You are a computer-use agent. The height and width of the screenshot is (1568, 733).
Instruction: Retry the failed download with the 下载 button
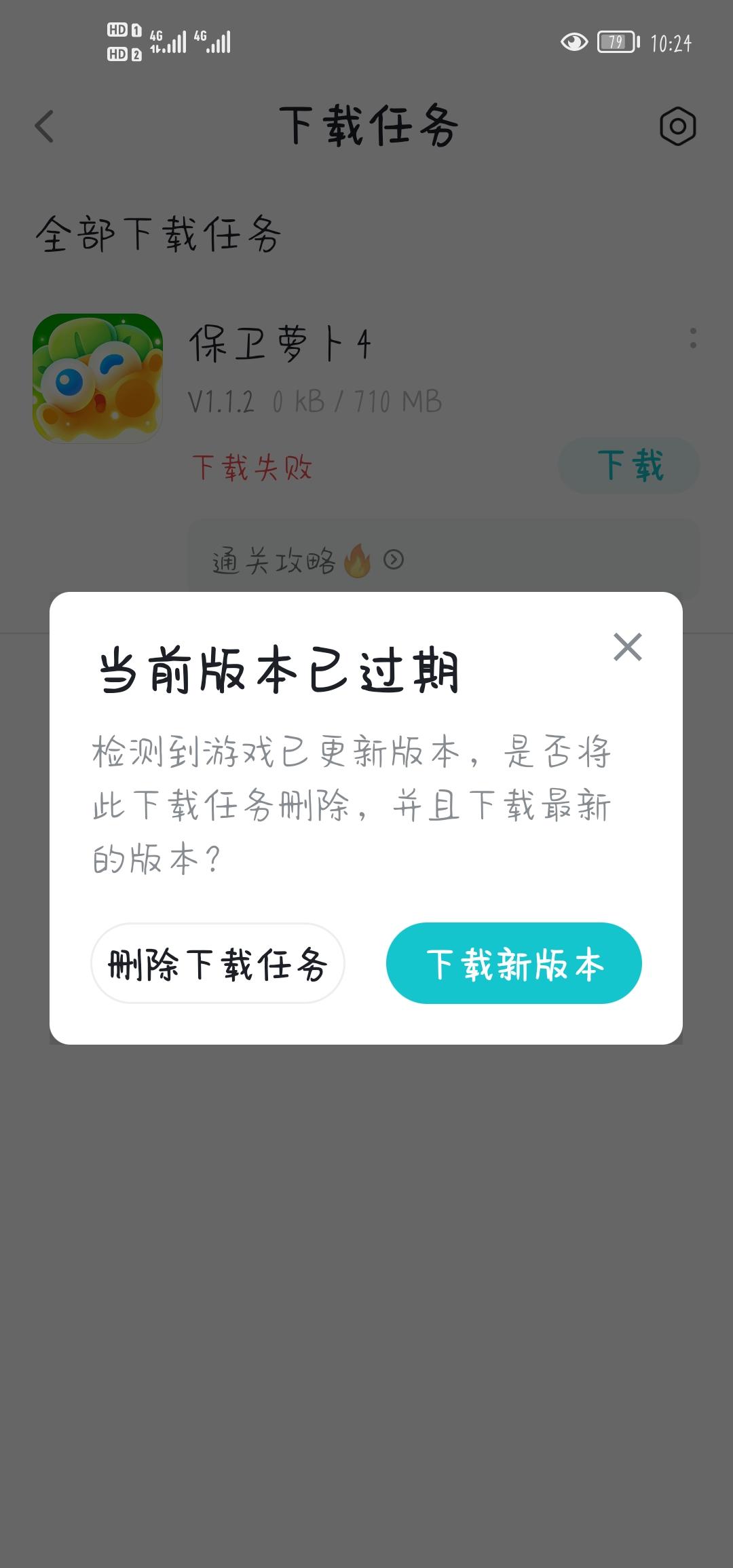[x=628, y=466]
